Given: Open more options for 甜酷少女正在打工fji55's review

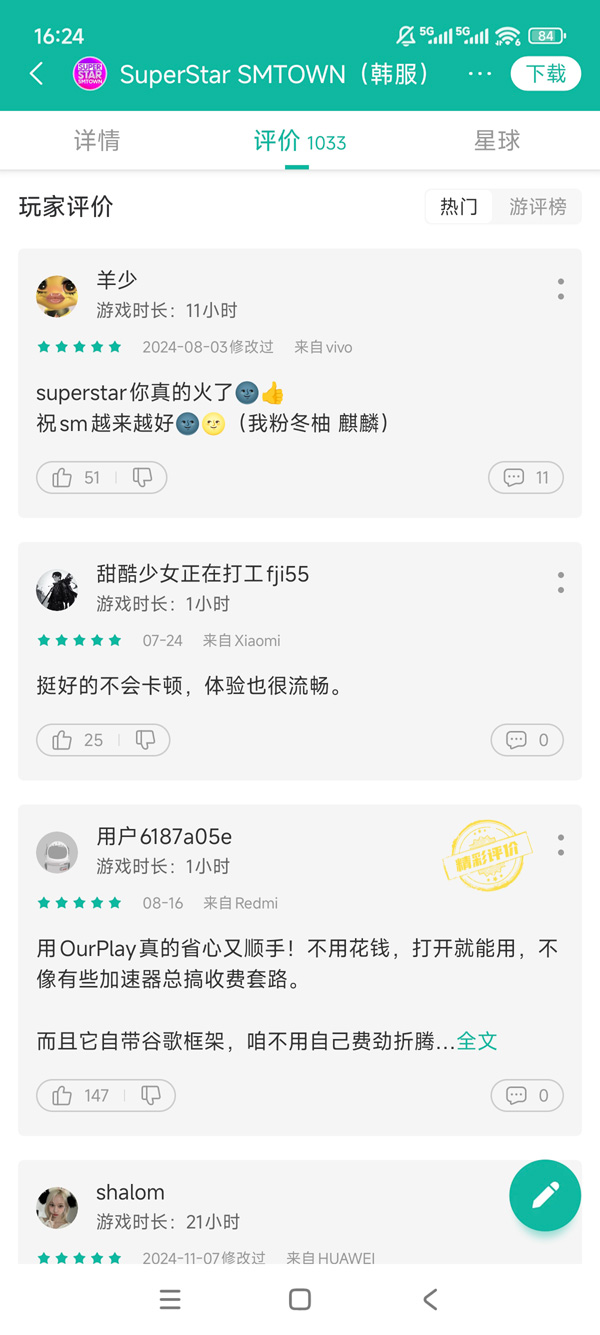Looking at the screenshot, I should pos(561,582).
